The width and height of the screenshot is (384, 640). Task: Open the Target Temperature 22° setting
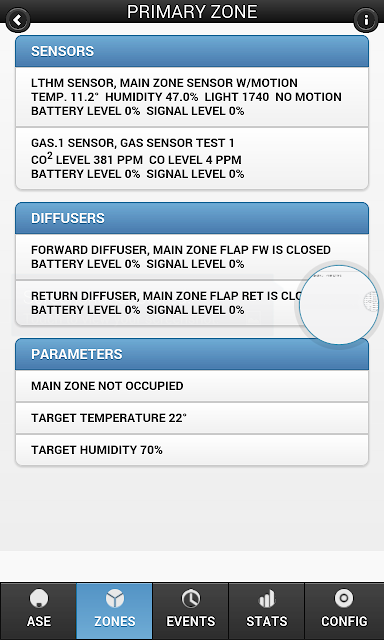pyautogui.click(x=192, y=418)
